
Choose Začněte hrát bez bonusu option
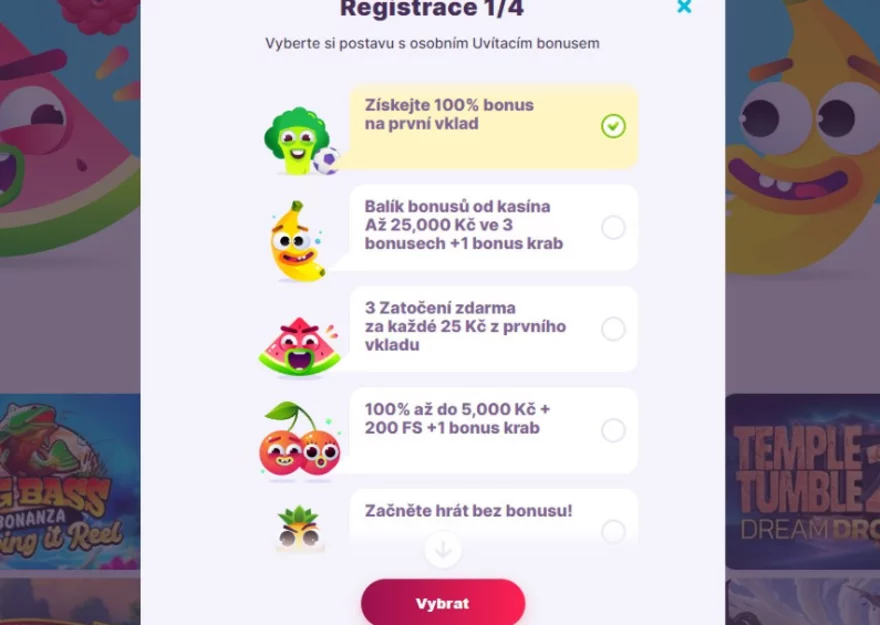[x=613, y=530]
